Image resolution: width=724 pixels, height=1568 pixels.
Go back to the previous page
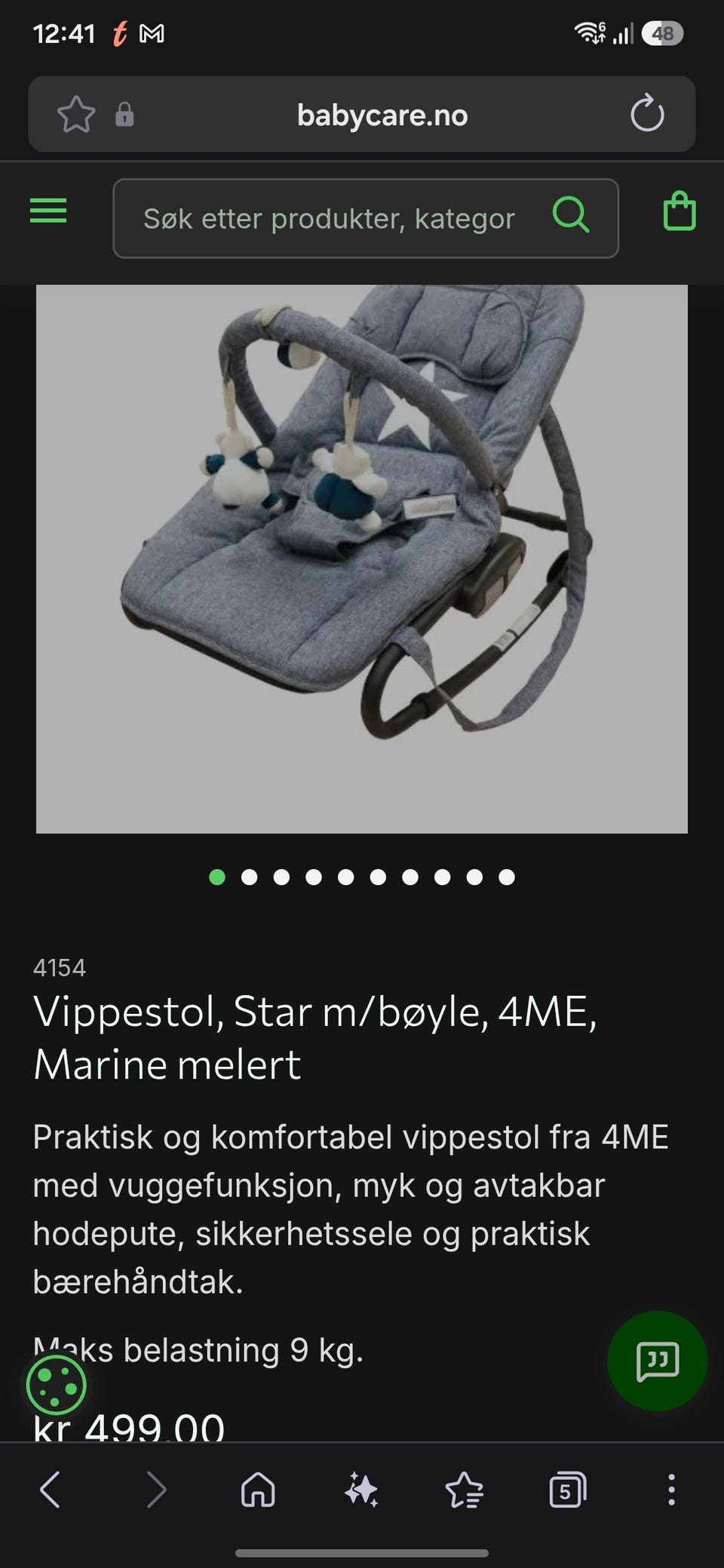[x=51, y=1490]
